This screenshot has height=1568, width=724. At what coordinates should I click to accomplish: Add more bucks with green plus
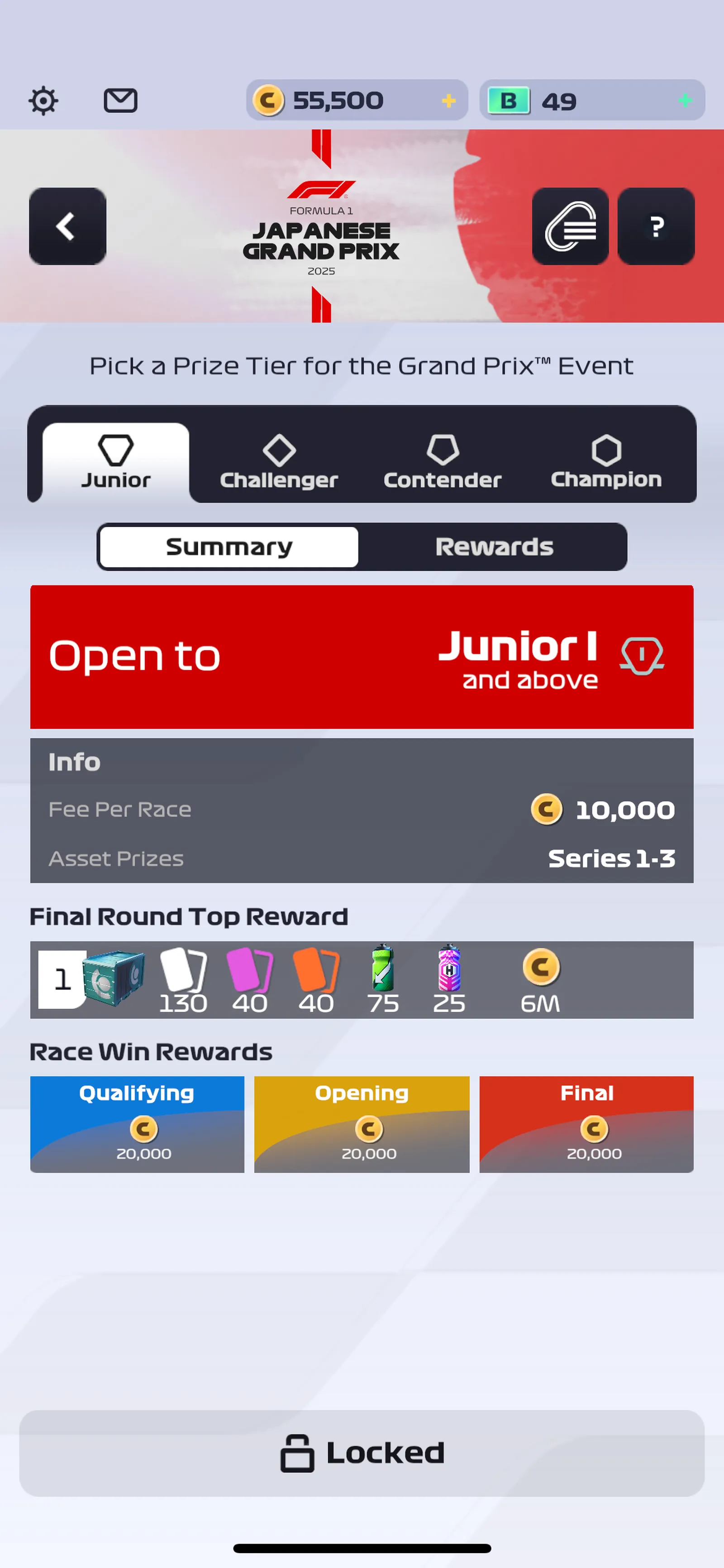pos(685,101)
